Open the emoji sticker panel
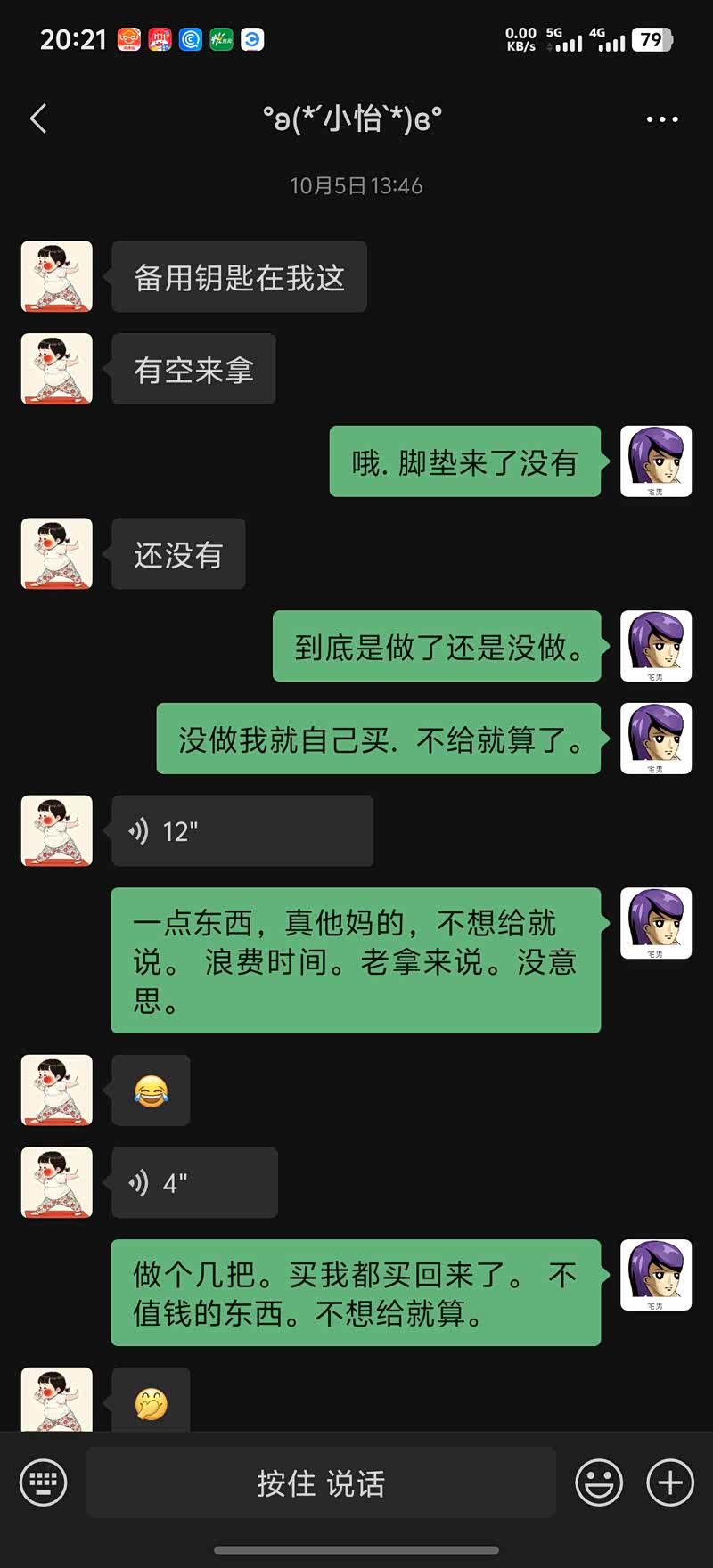713x1568 pixels. coord(599,1482)
